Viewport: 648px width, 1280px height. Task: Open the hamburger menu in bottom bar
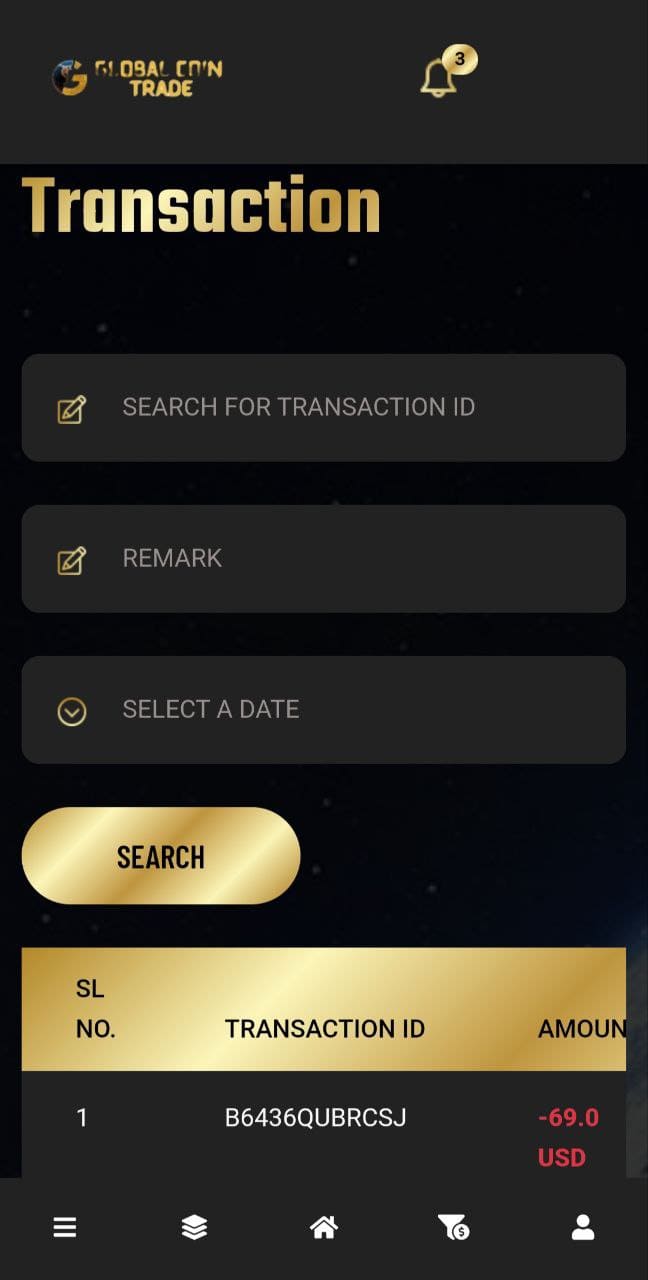point(65,1228)
